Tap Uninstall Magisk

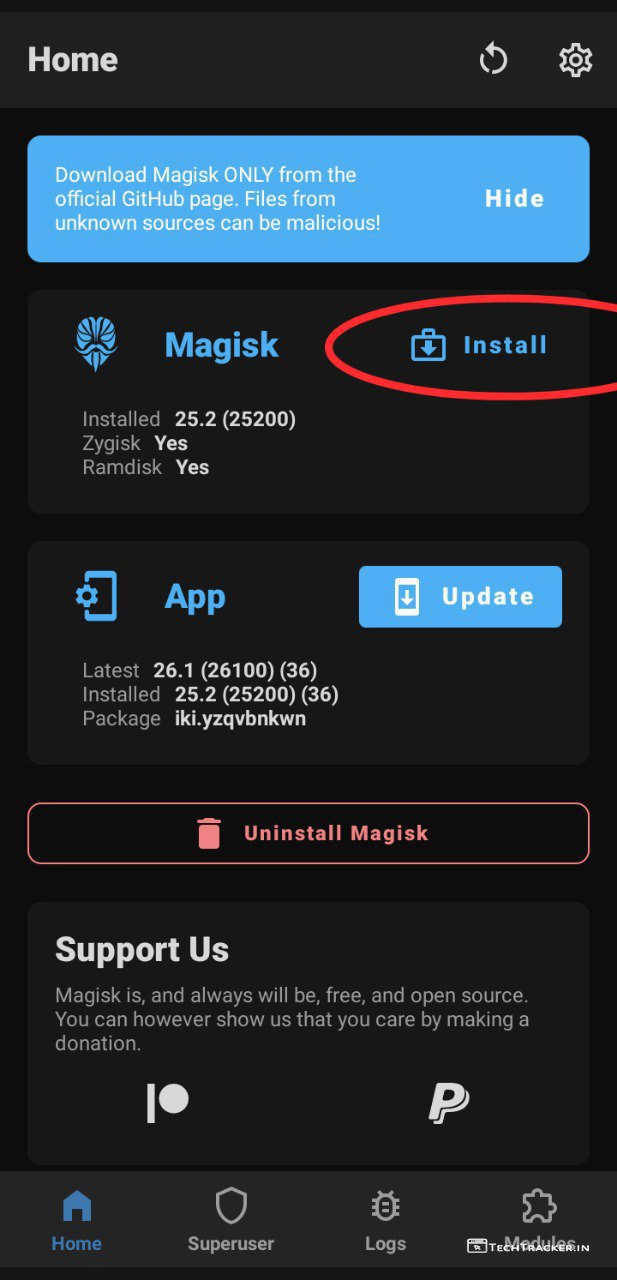[x=308, y=833]
